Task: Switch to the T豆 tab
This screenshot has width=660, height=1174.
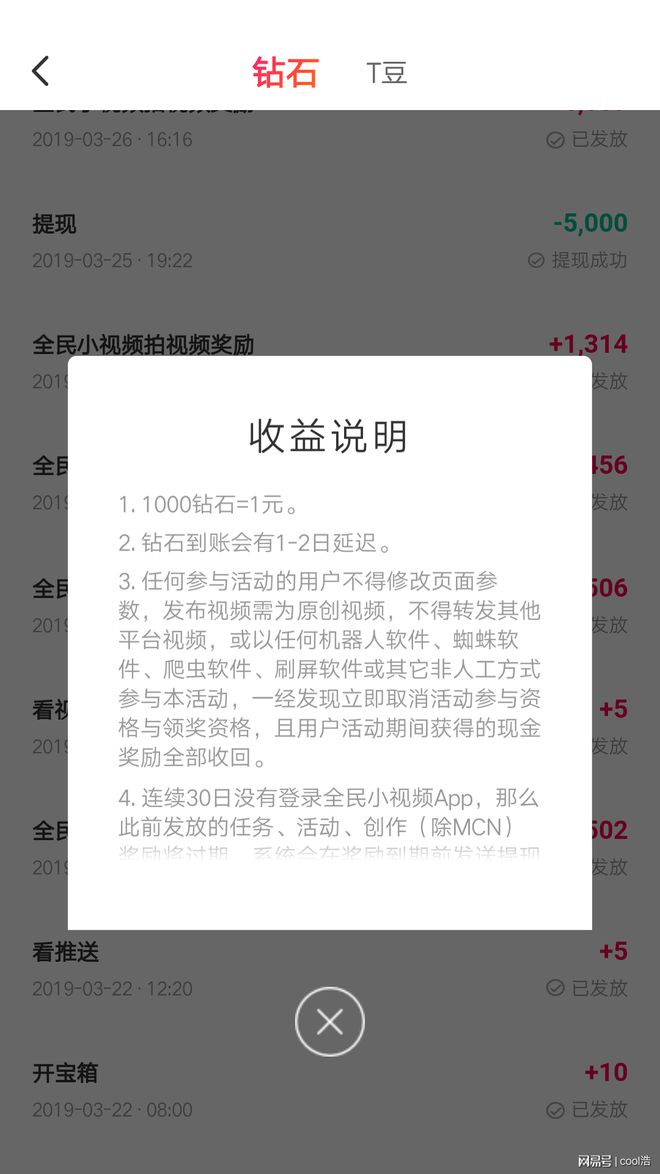Action: point(387,72)
